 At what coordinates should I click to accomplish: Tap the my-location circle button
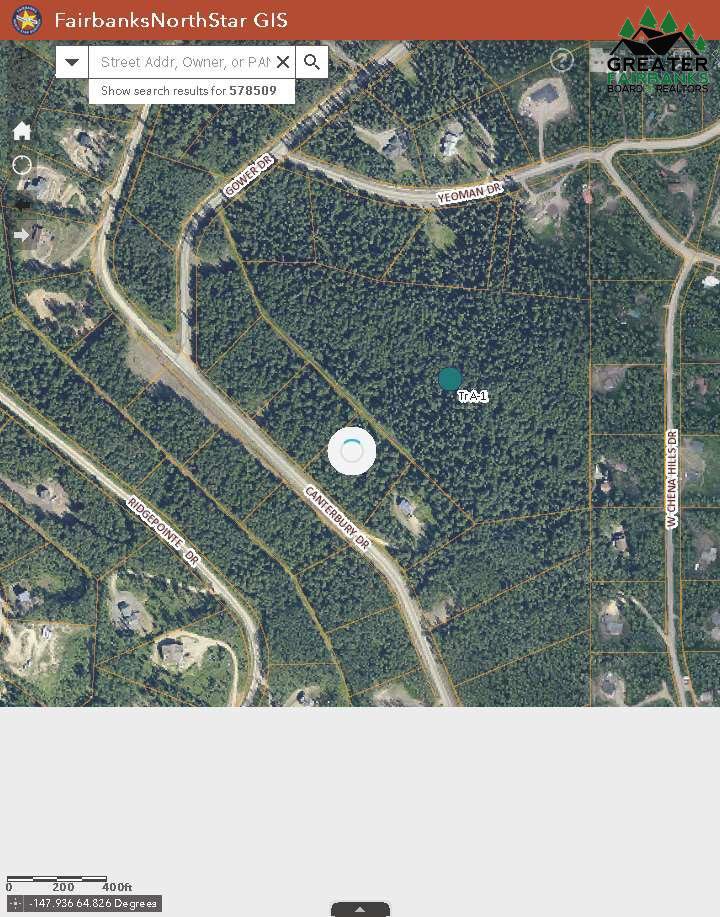coord(21,165)
